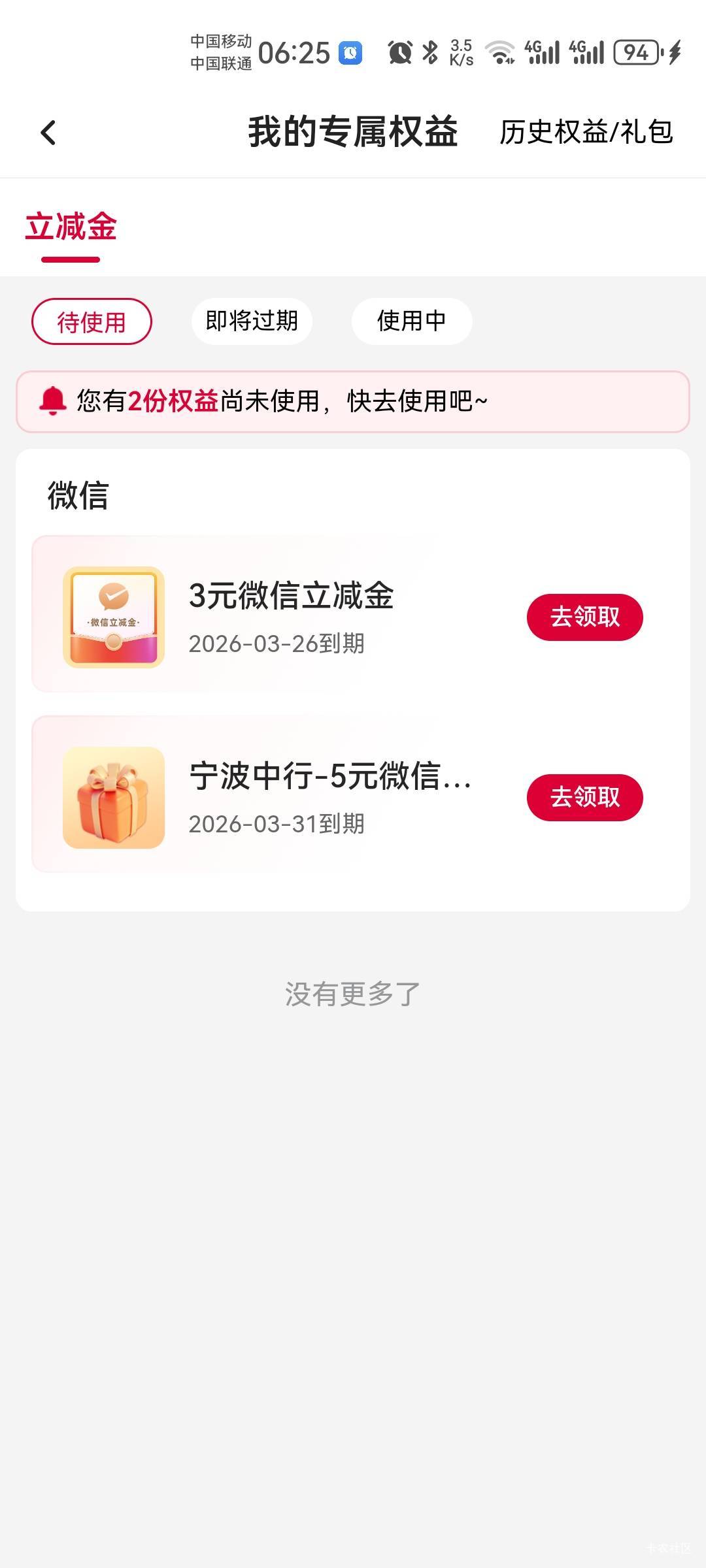
Task: Show 即将过期 benefits
Action: [x=252, y=321]
